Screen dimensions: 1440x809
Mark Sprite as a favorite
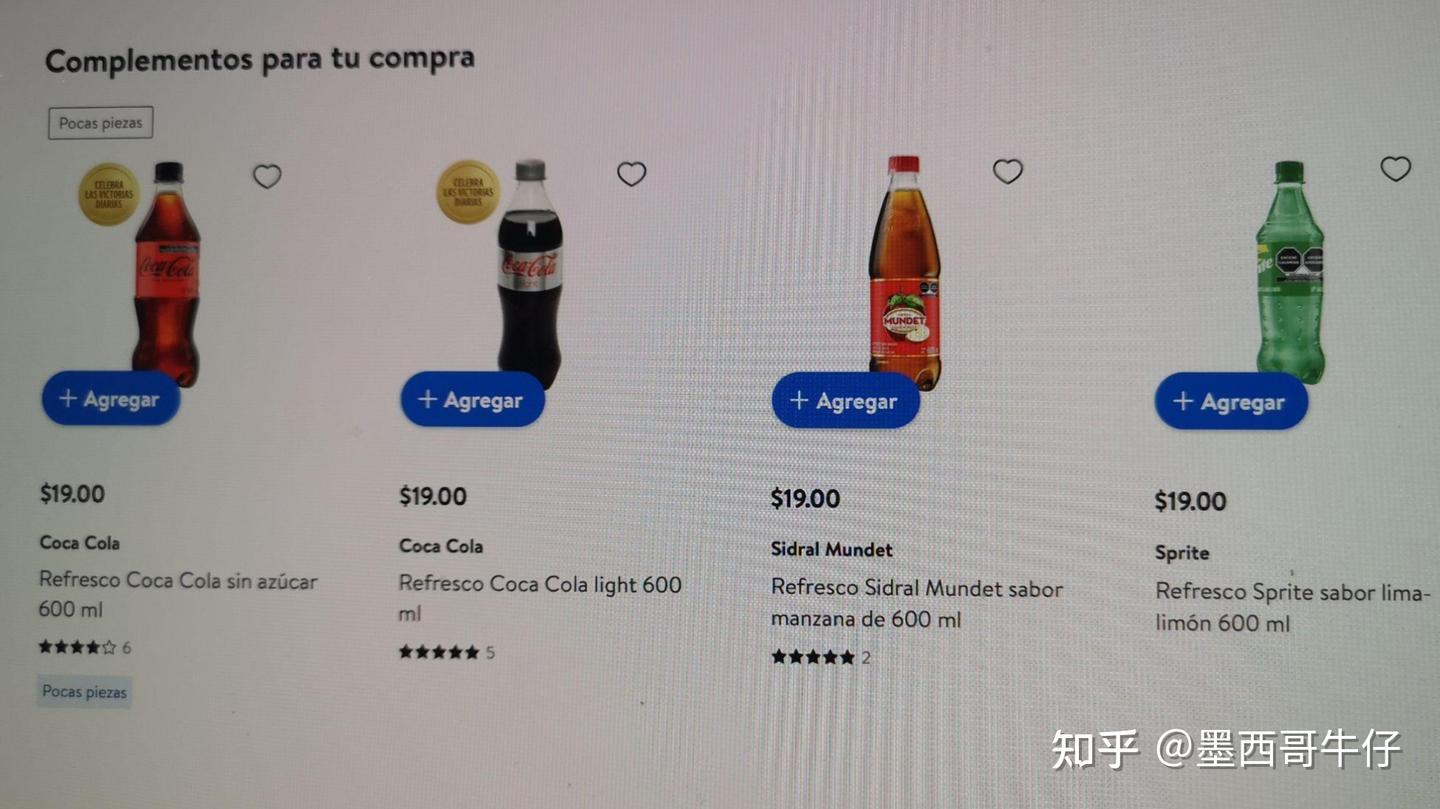(x=1395, y=168)
